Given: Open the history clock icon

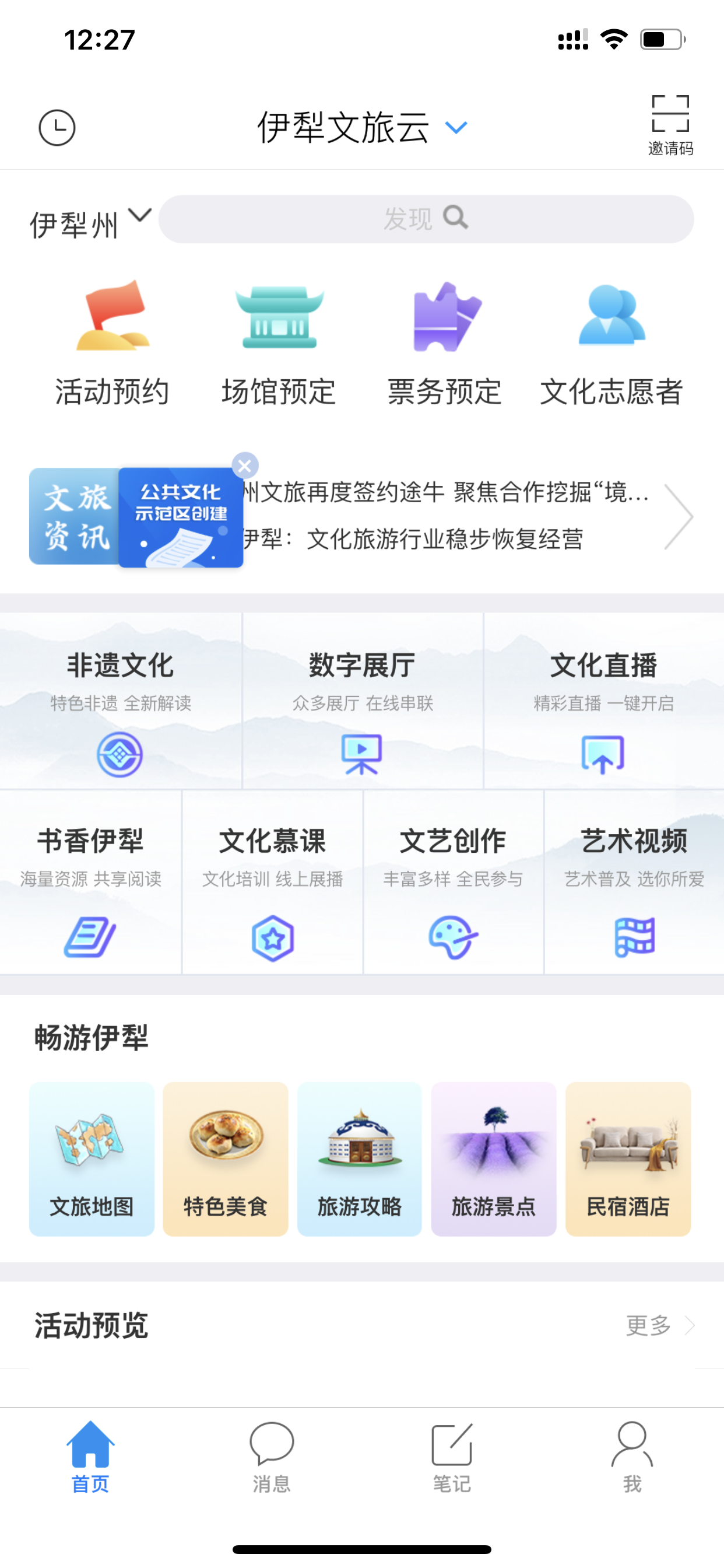Looking at the screenshot, I should tap(57, 128).
